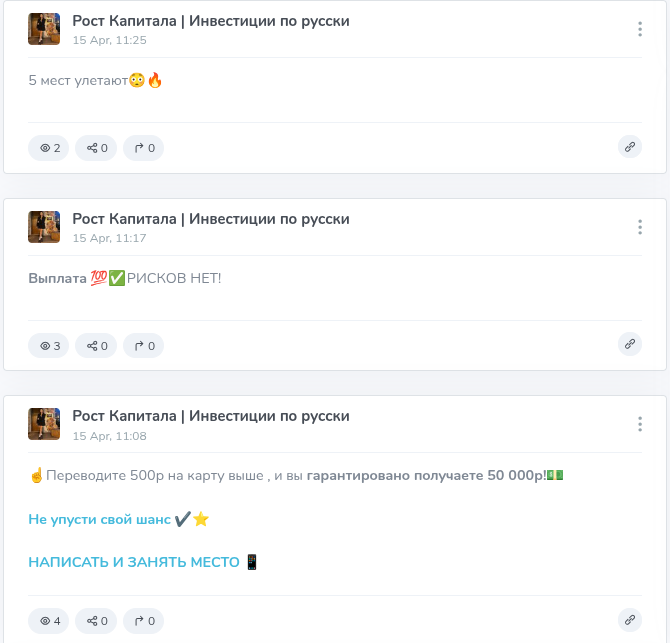This screenshot has height=643, width=670.
Task: Open overflow menu on the 11:17 post
Action: click(639, 227)
